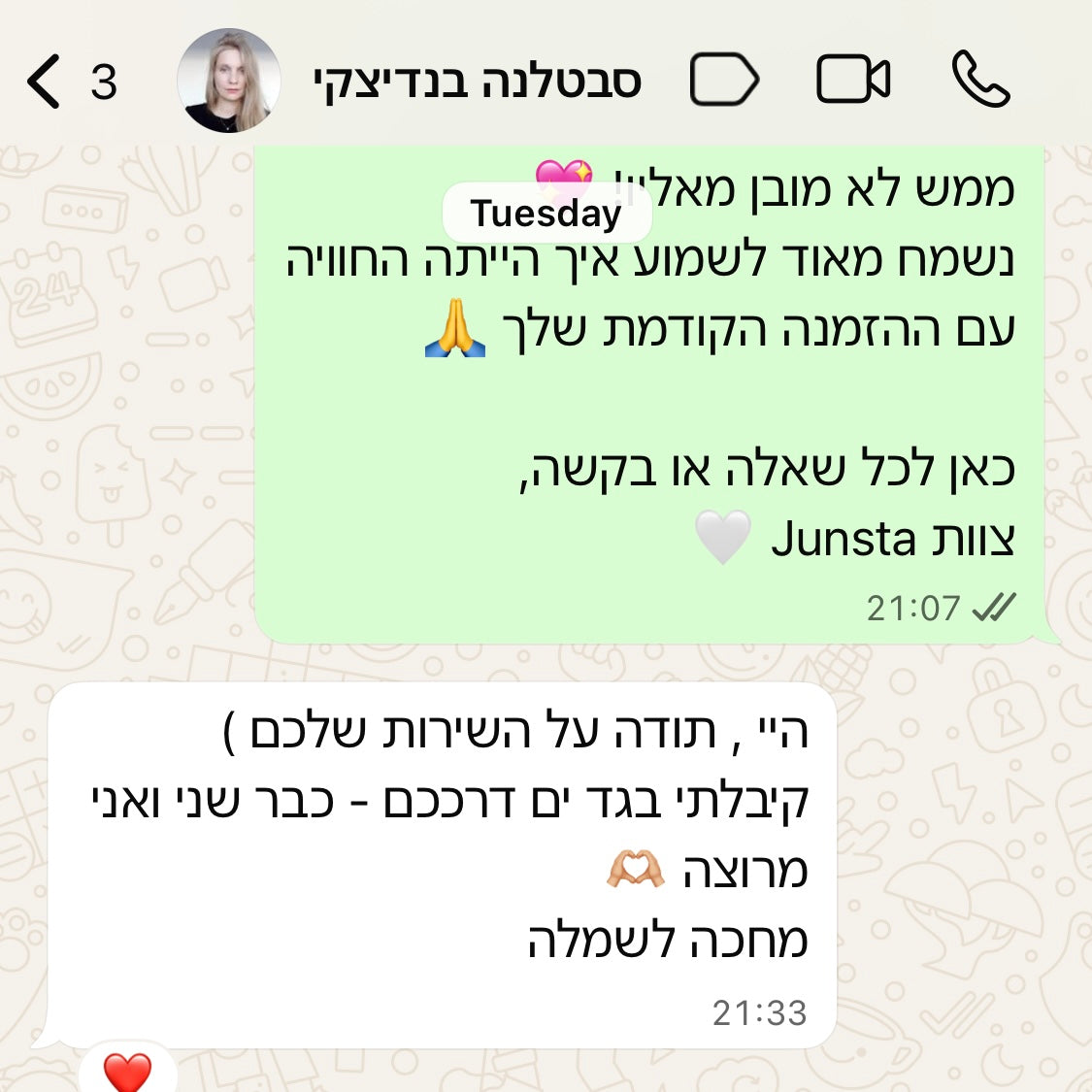Image resolution: width=1092 pixels, height=1092 pixels.
Task: Open the contact's profile photo
Action: (x=229, y=81)
